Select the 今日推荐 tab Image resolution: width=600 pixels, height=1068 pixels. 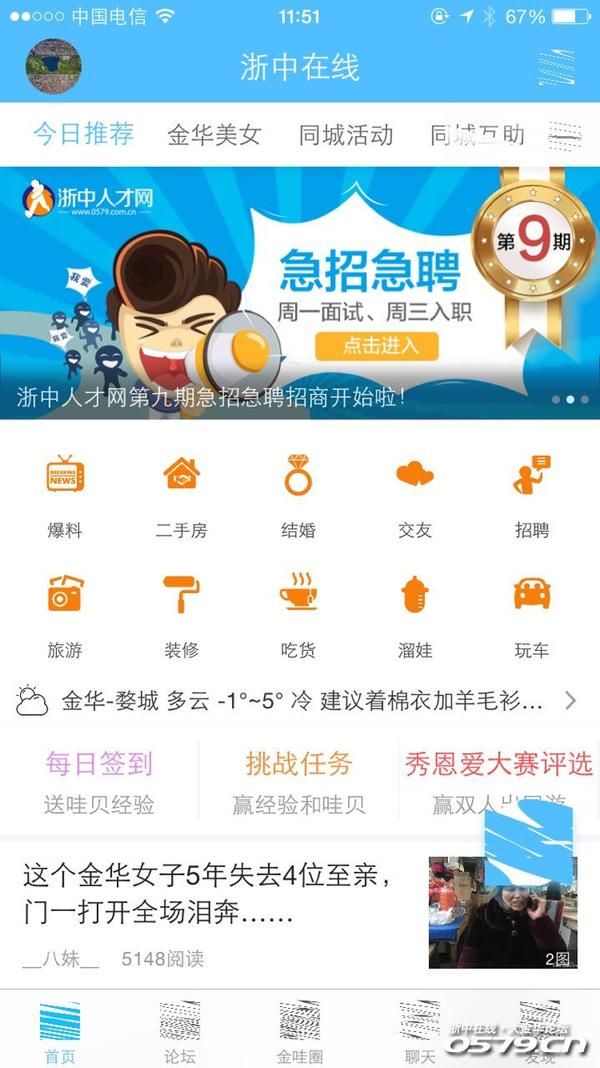tap(83, 134)
